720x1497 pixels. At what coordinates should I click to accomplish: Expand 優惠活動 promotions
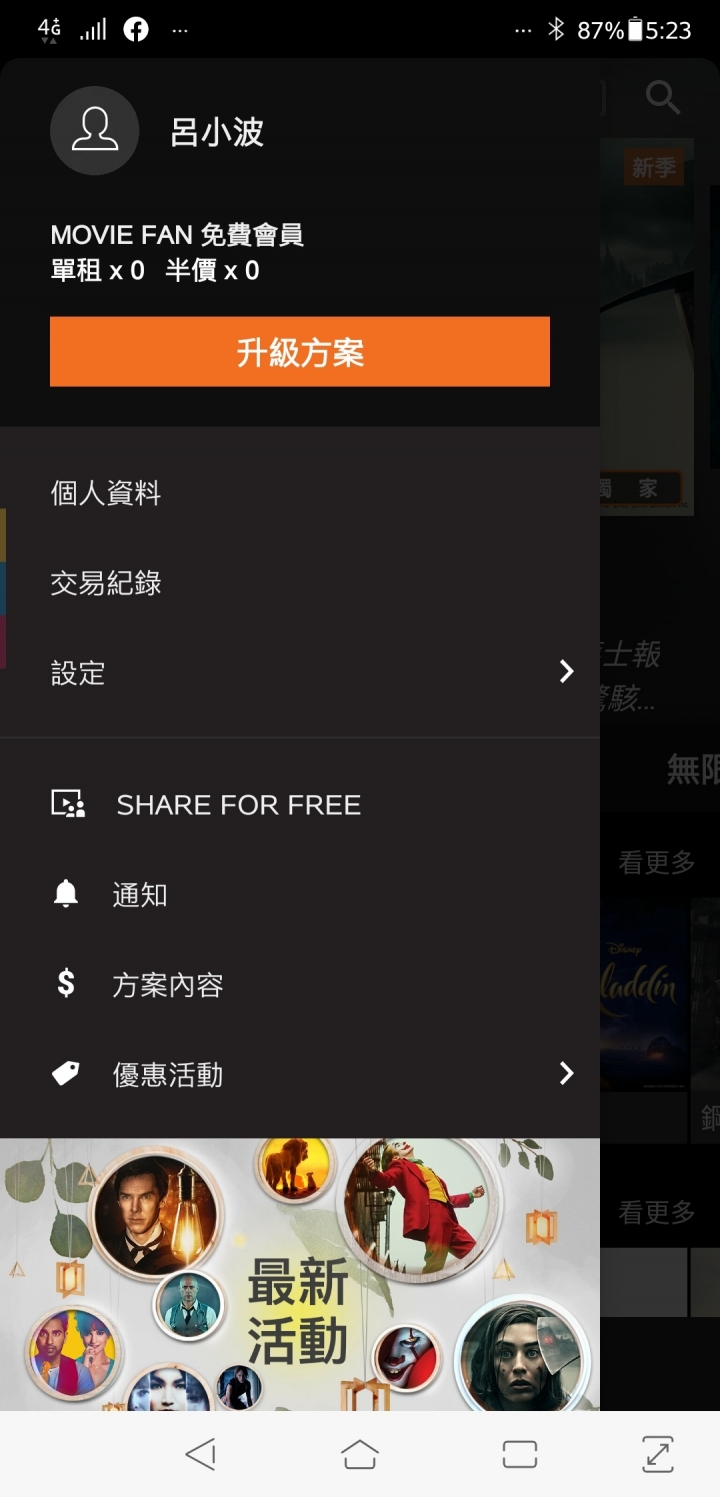point(300,1075)
